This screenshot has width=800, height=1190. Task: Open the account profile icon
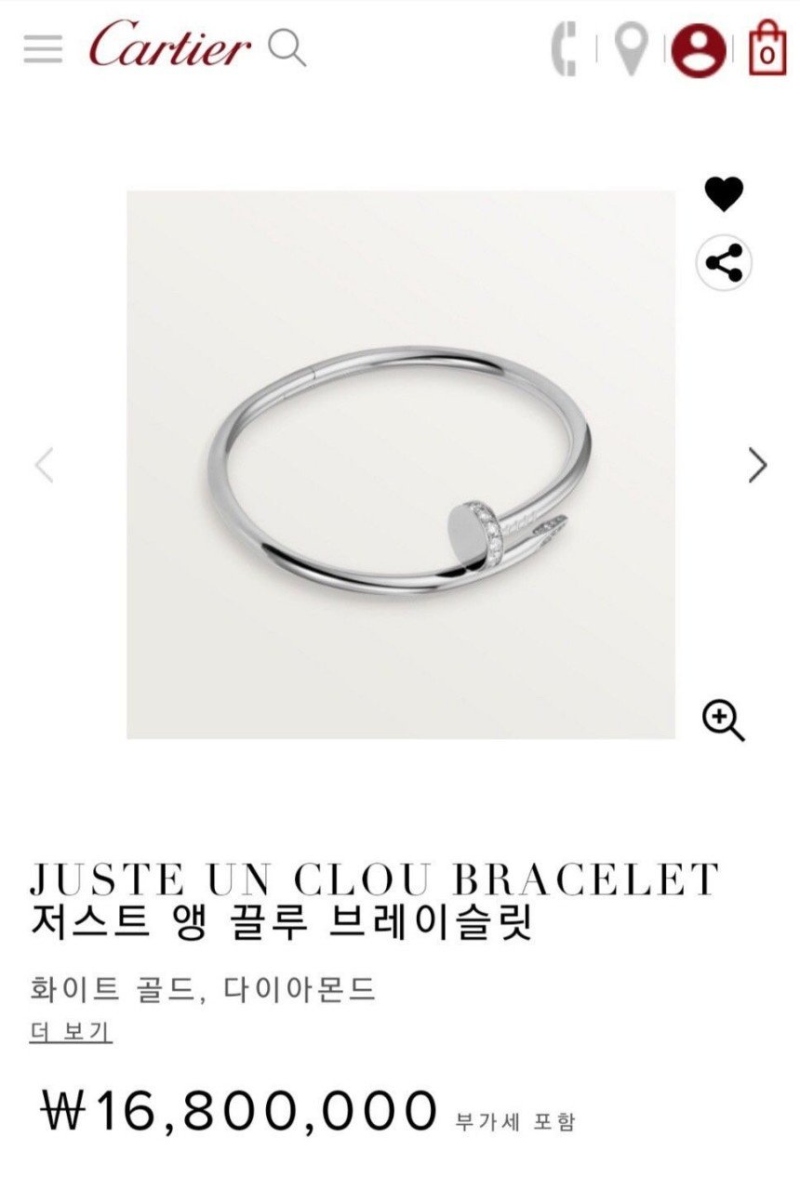699,49
